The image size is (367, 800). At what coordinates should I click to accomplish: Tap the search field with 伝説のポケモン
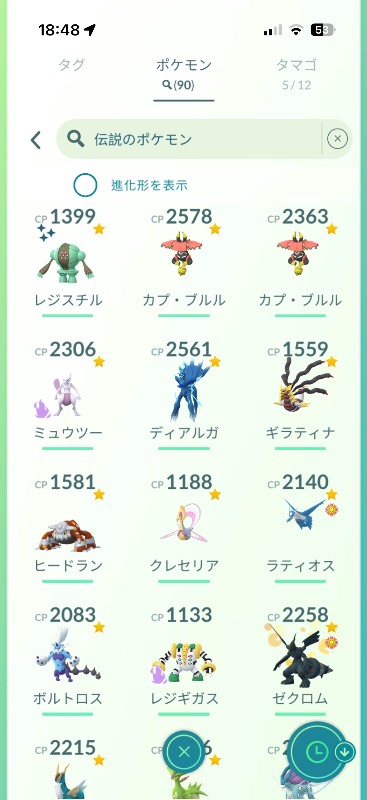click(189, 139)
